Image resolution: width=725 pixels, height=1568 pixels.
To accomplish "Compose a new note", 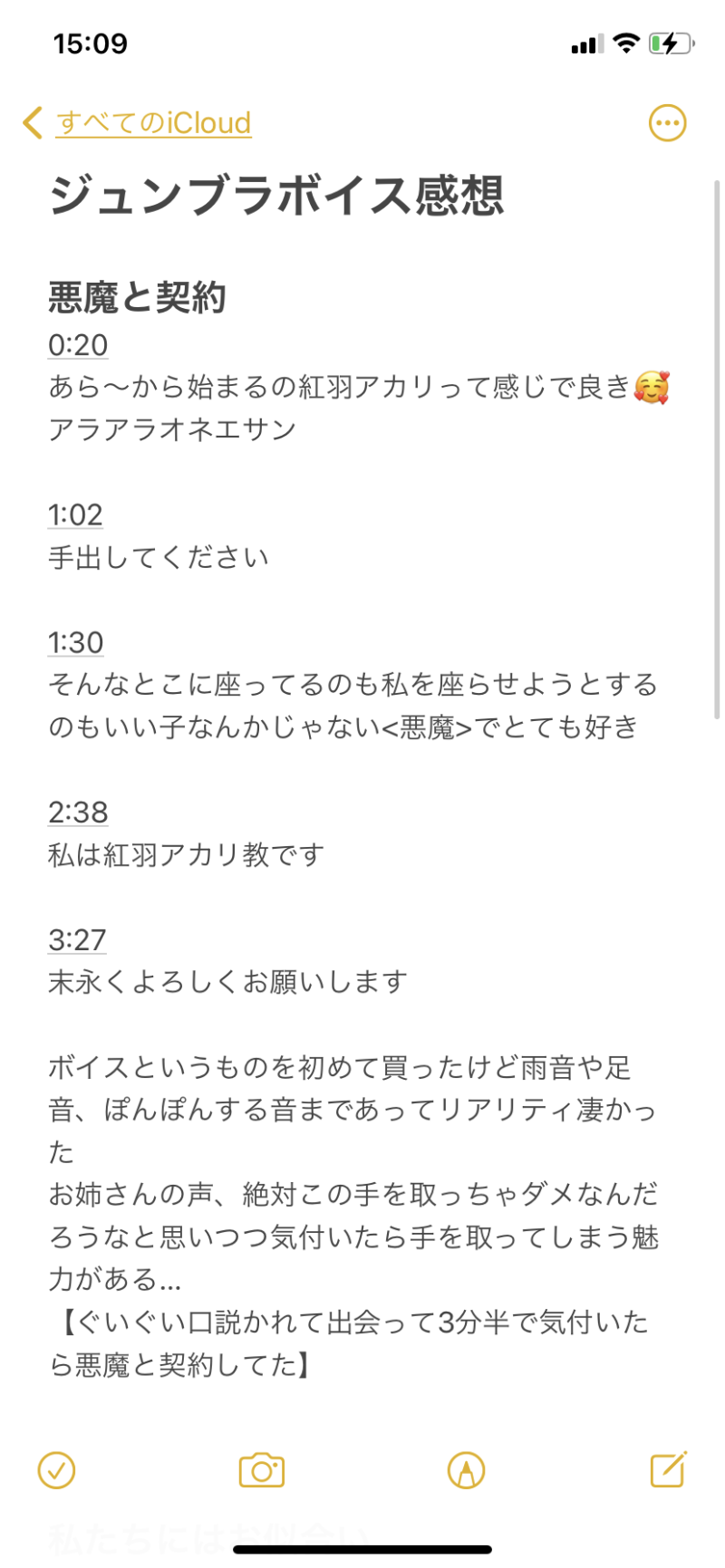I will (669, 1469).
